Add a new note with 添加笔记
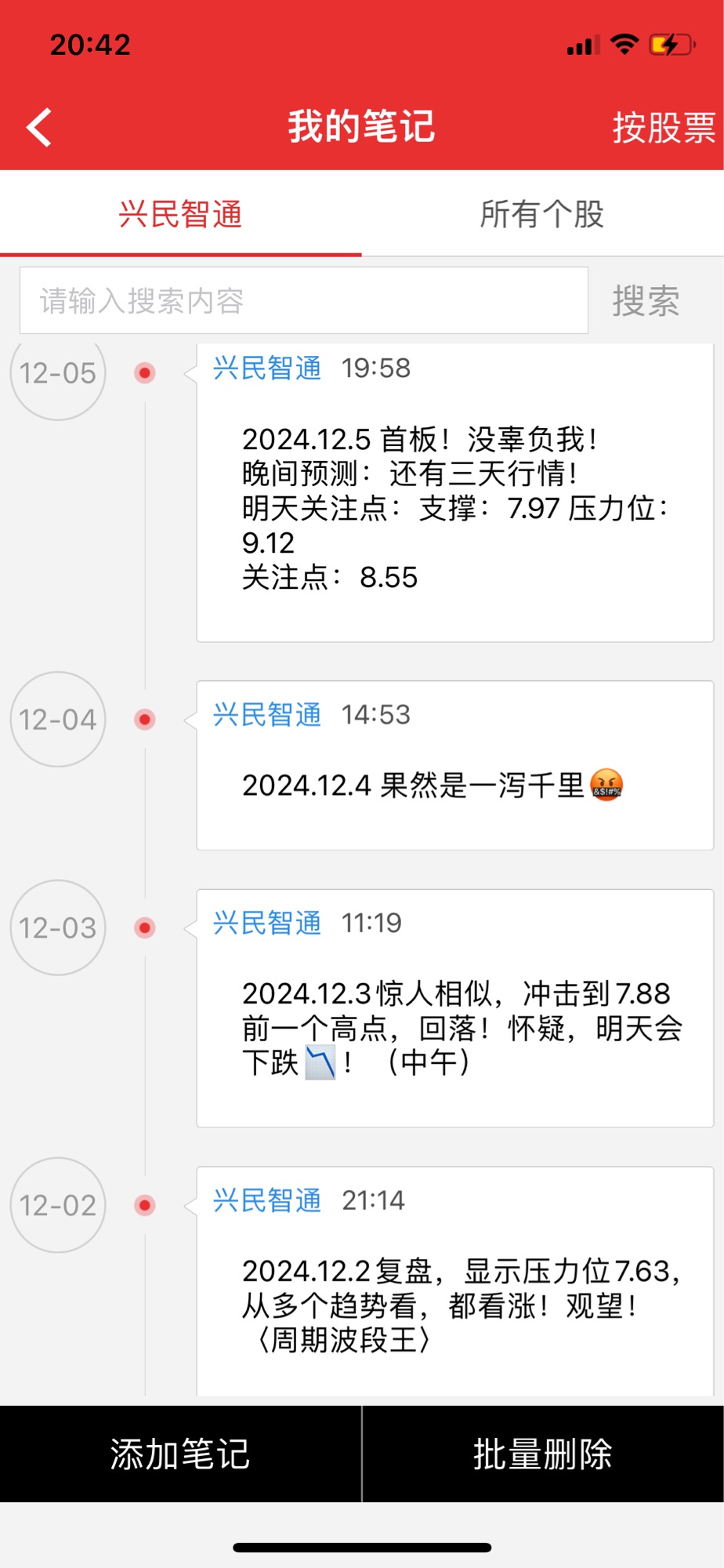Image resolution: width=724 pixels, height=1568 pixels. pyautogui.click(x=180, y=1454)
